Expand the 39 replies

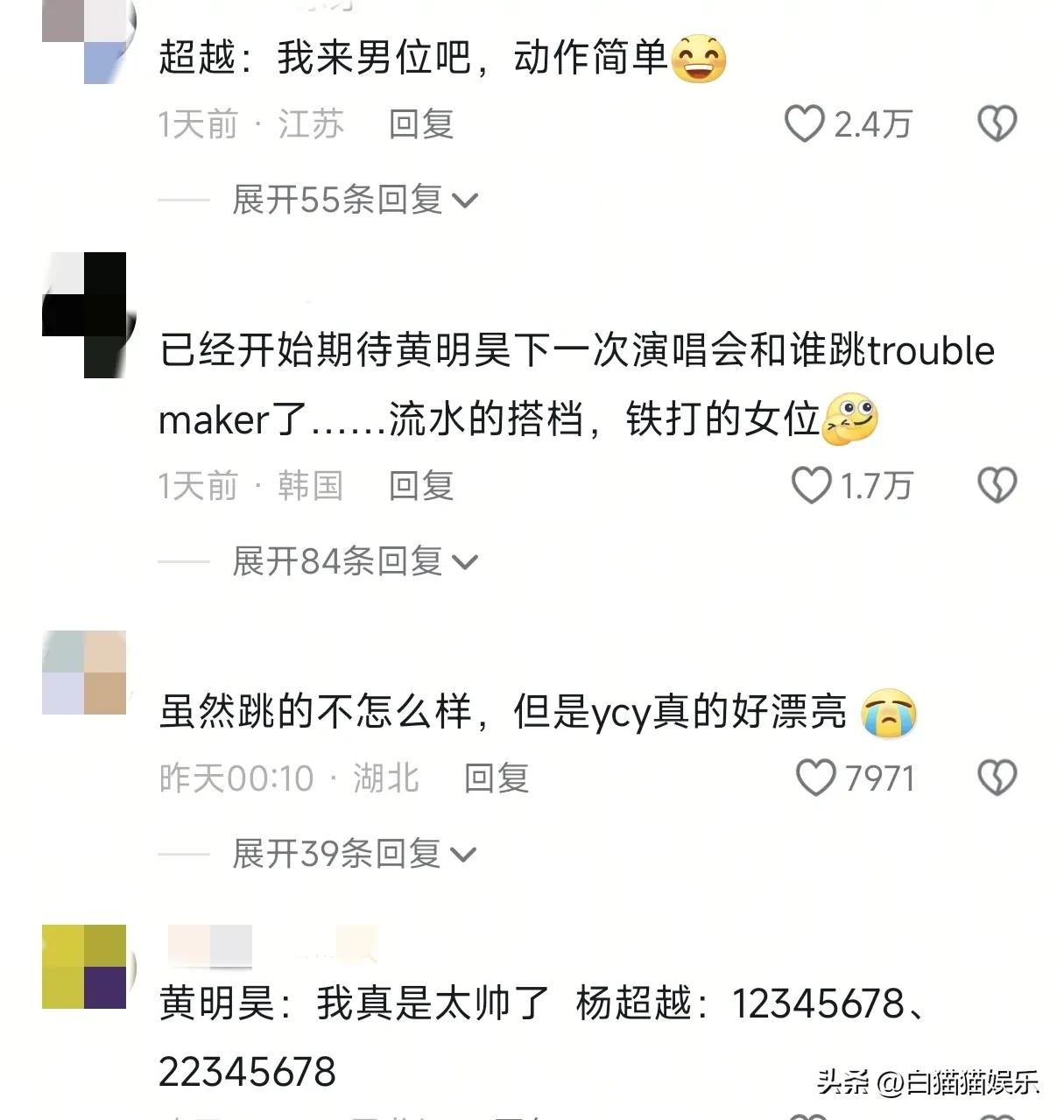(355, 853)
